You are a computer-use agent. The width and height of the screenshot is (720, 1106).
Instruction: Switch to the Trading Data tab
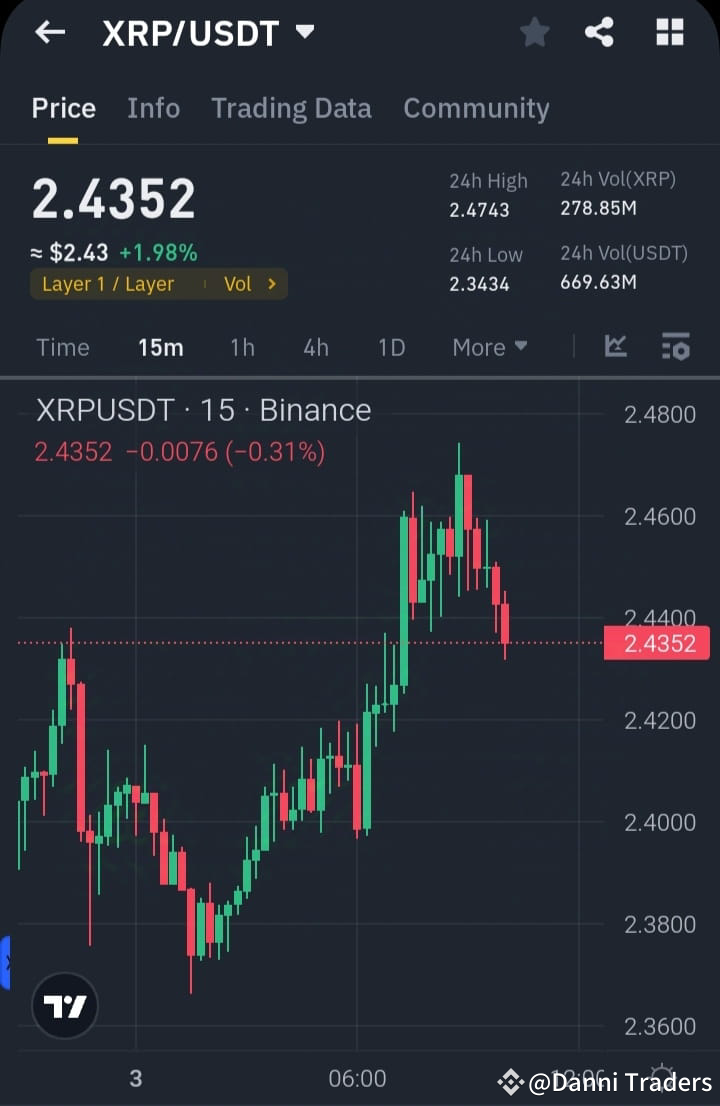[x=291, y=108]
